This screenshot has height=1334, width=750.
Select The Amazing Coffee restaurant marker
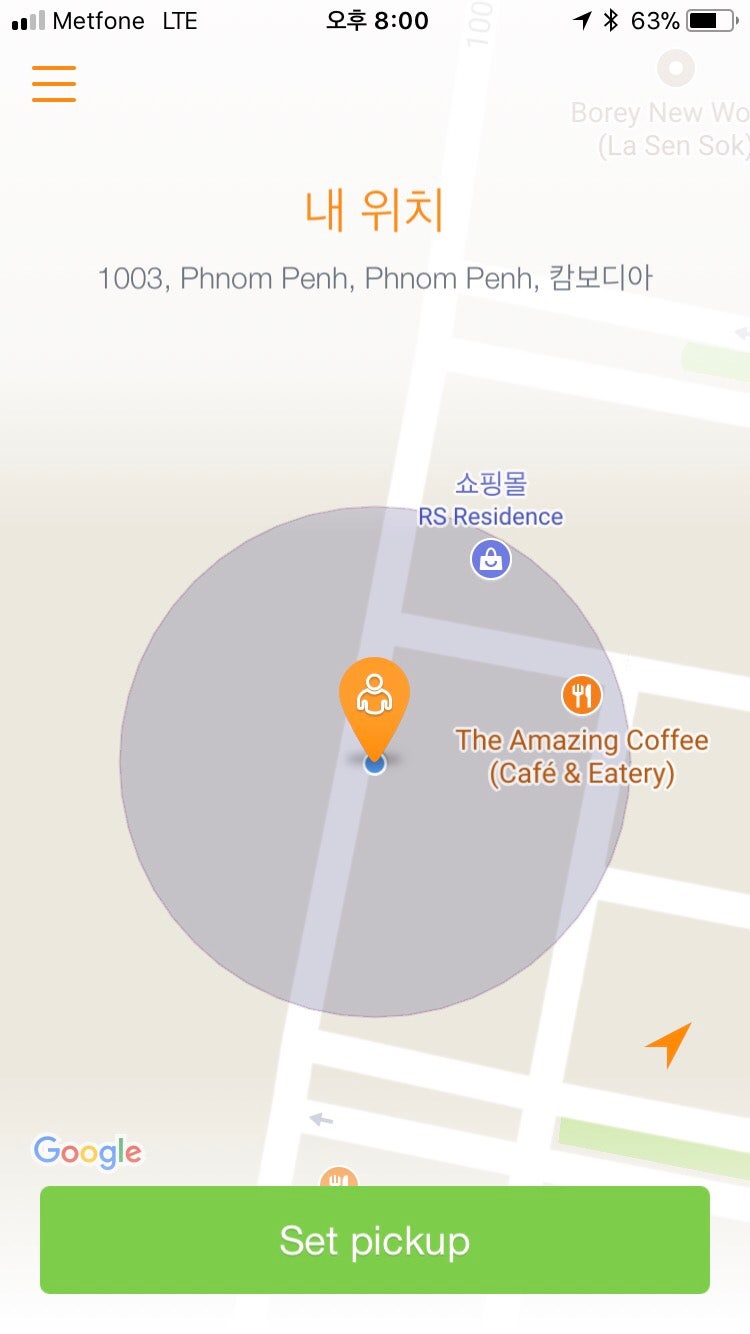coord(581,694)
